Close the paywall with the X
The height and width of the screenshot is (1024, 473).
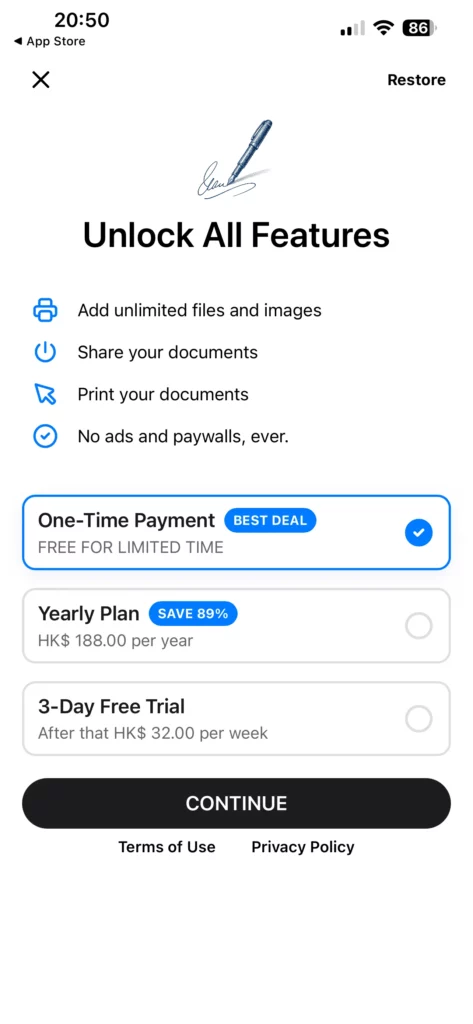(x=41, y=80)
